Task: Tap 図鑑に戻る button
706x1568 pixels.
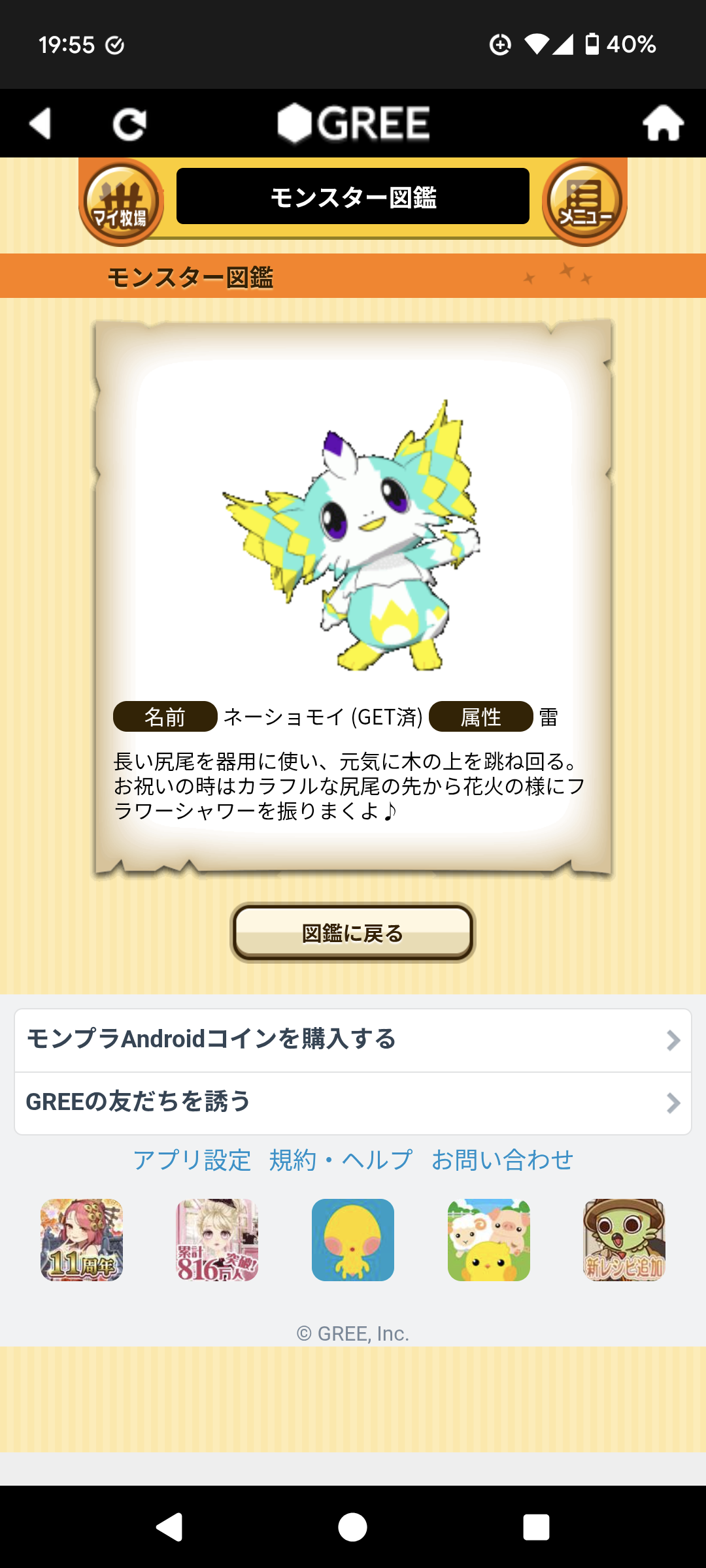Action: pos(353,932)
